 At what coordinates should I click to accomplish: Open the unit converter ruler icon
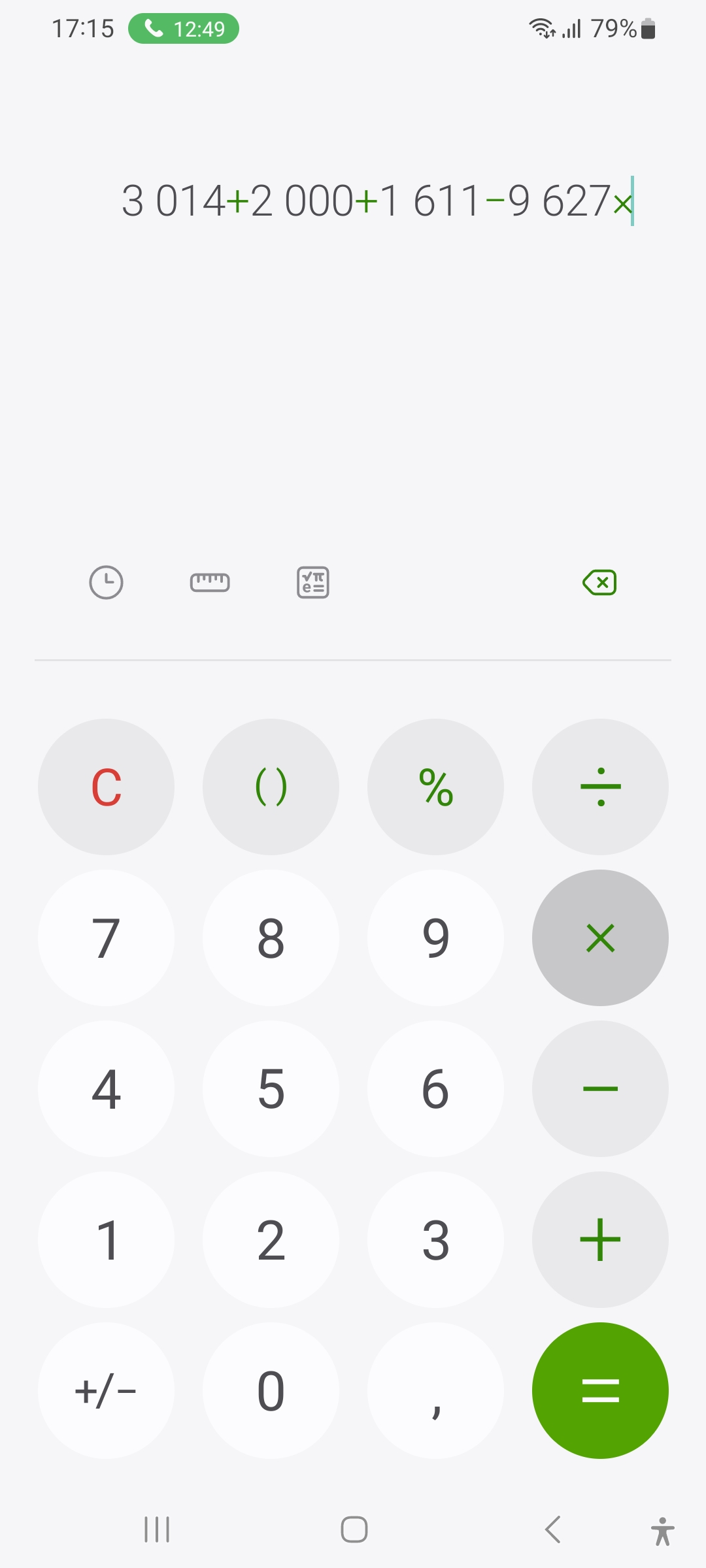tap(210, 582)
